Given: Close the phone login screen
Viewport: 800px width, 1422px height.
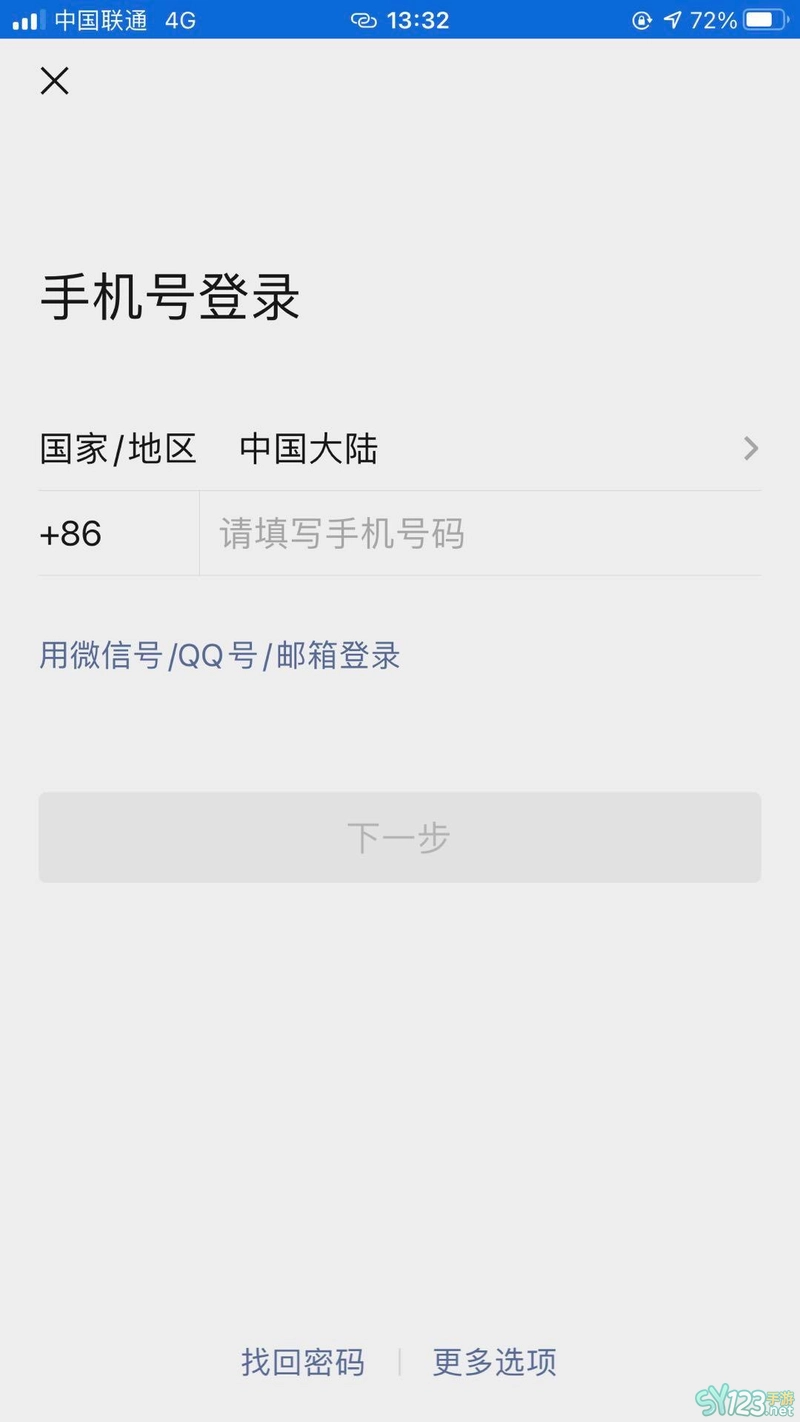Looking at the screenshot, I should click(54, 80).
